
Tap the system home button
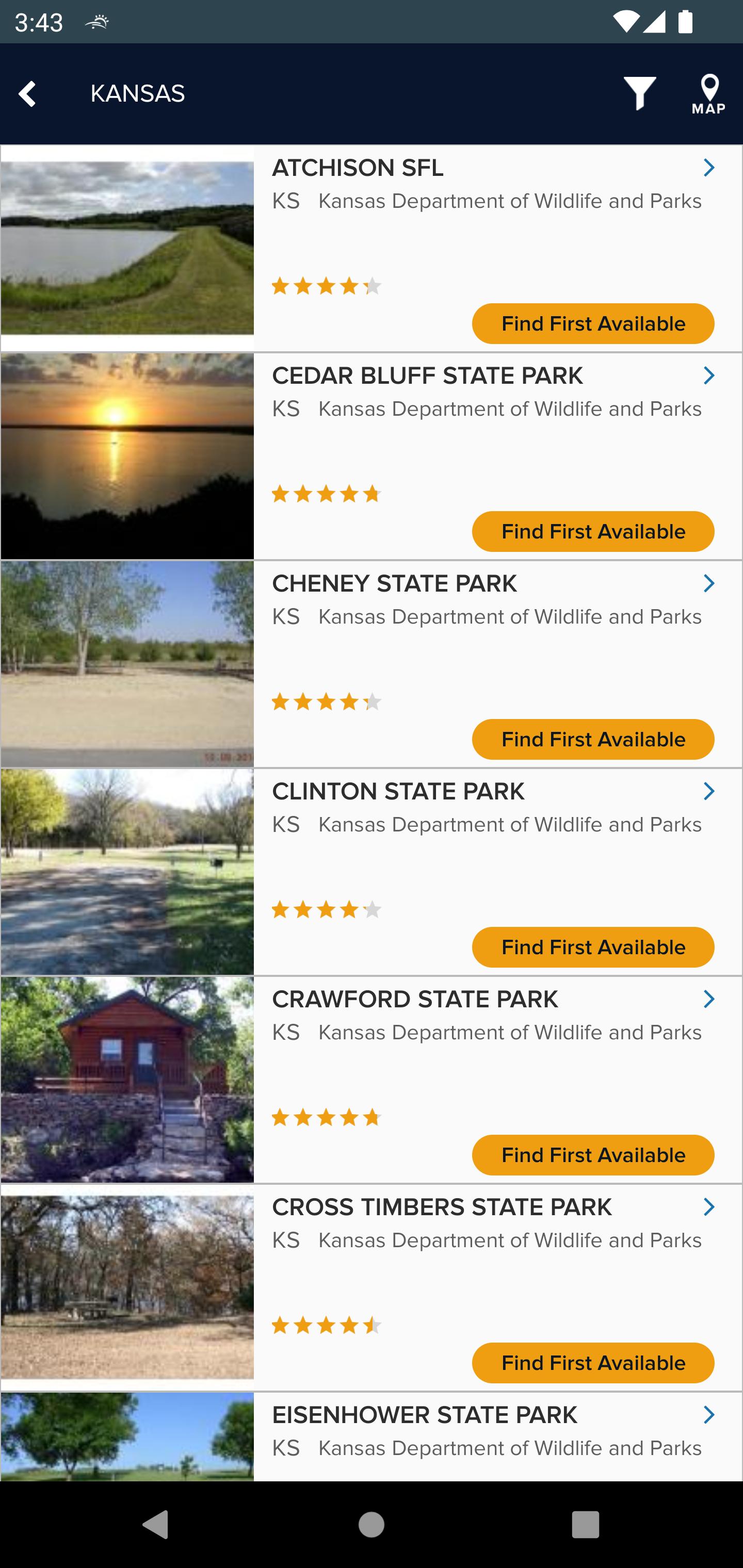[371, 1525]
